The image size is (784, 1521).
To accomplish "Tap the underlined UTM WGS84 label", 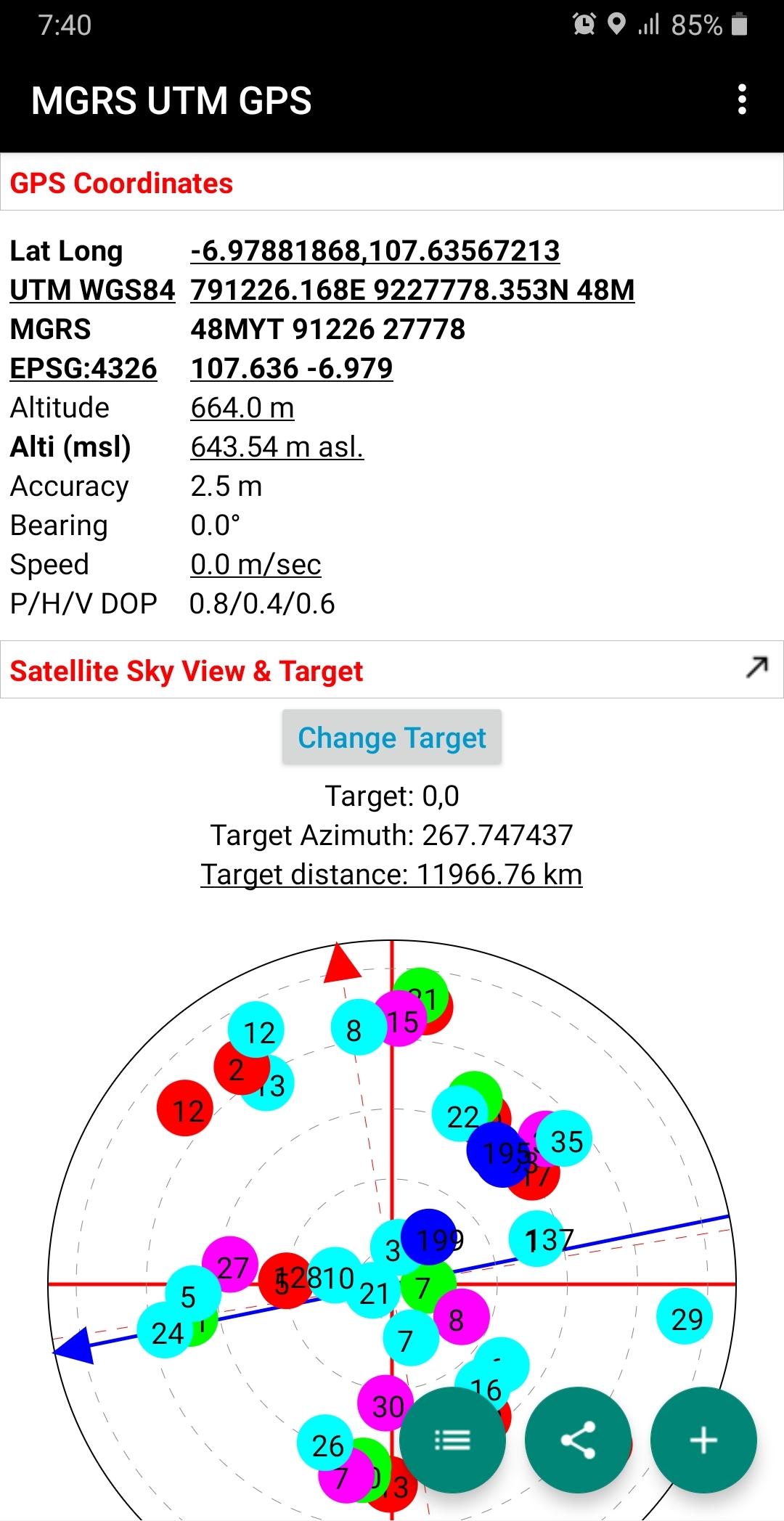I will coord(92,290).
